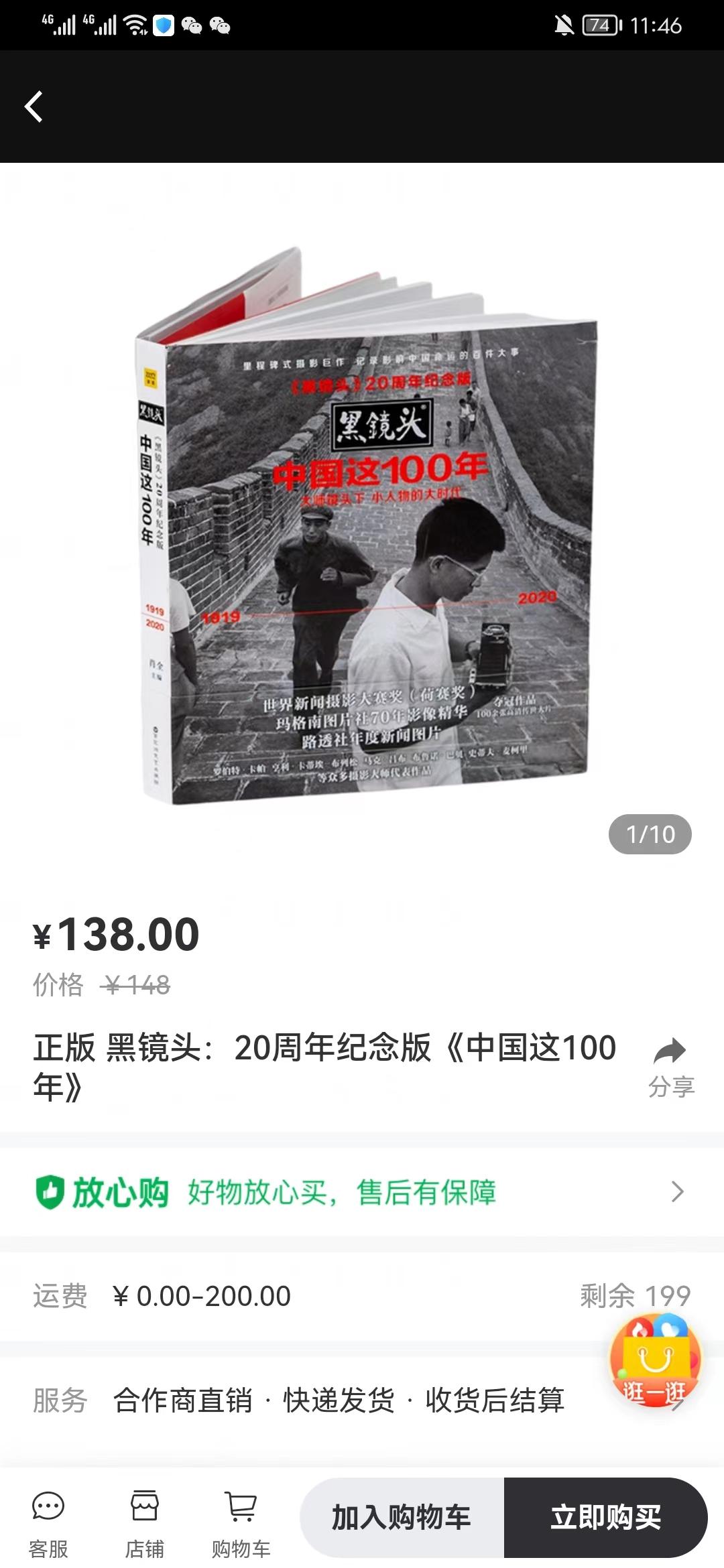Screen dimensions: 724x1568
Task: Buy now with 立即购买
Action: [x=605, y=1517]
